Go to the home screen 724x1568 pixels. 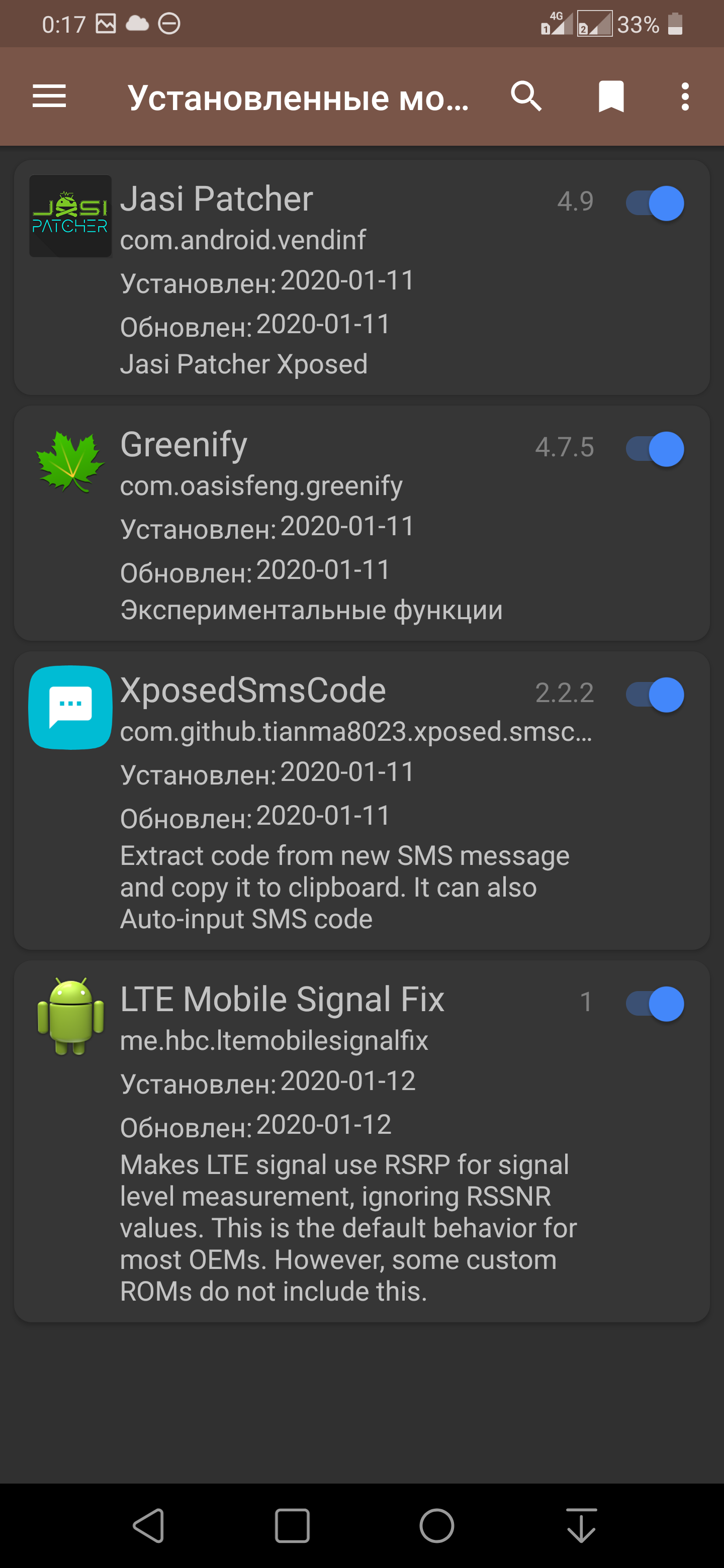(436, 1525)
